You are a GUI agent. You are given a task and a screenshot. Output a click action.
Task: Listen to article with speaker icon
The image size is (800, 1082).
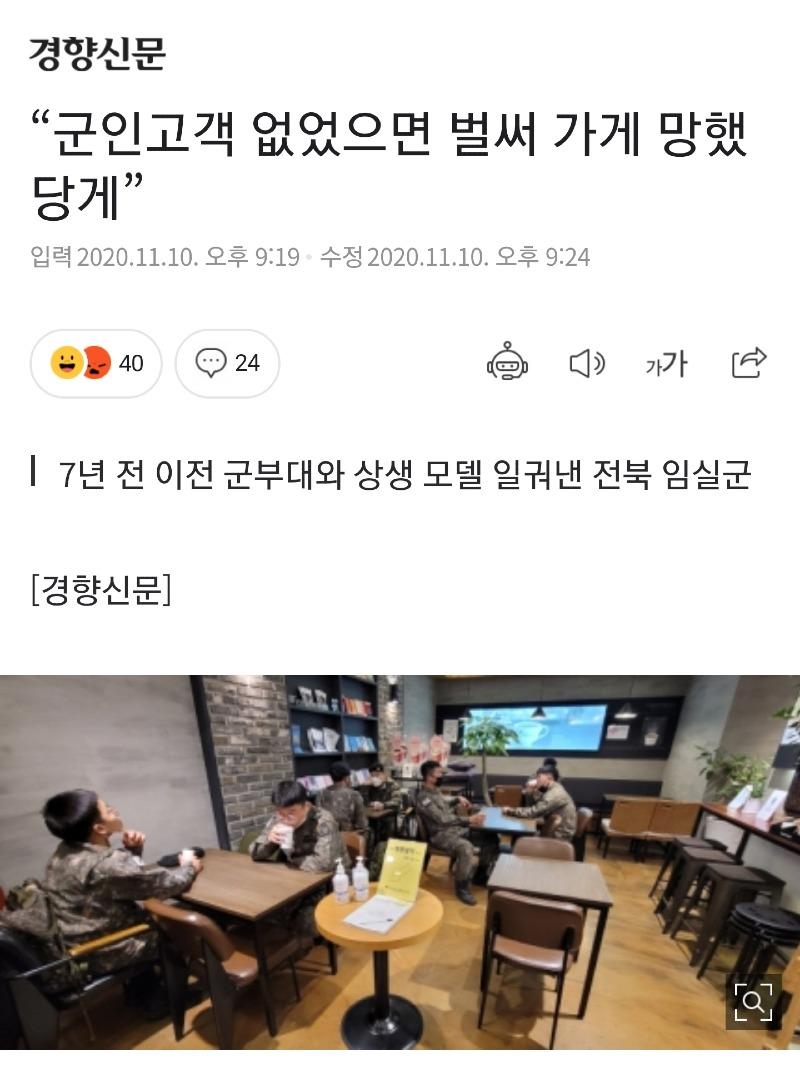[586, 362]
